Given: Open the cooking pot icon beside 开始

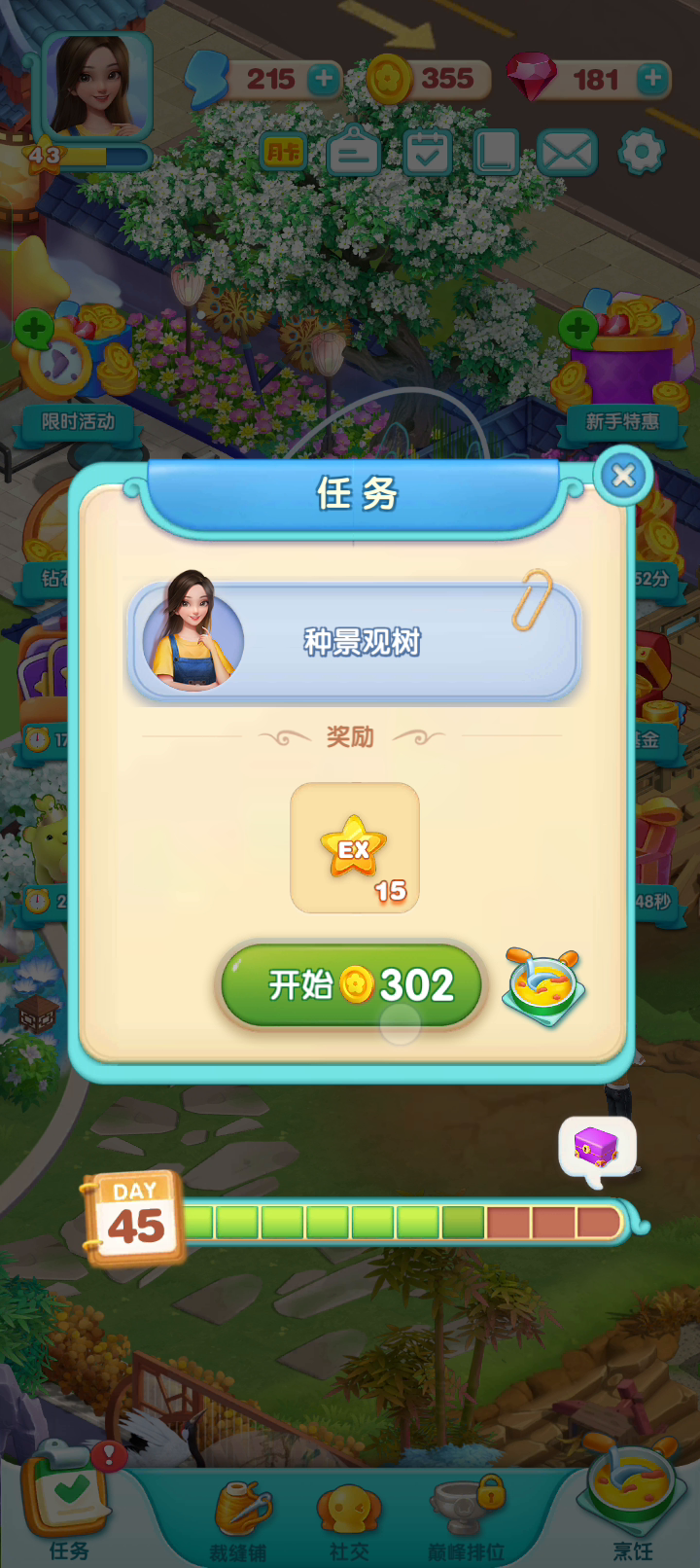Looking at the screenshot, I should (x=544, y=985).
